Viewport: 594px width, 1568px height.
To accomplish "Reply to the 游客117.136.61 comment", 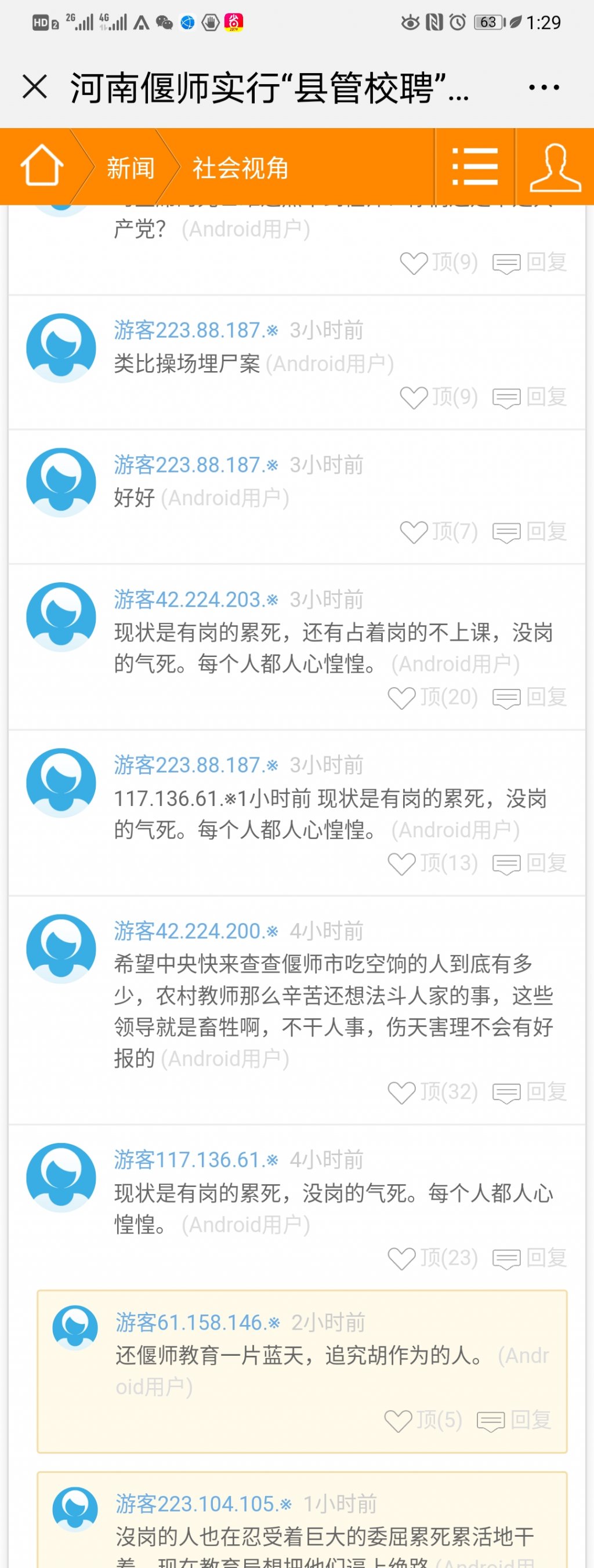I will pyautogui.click(x=530, y=1258).
